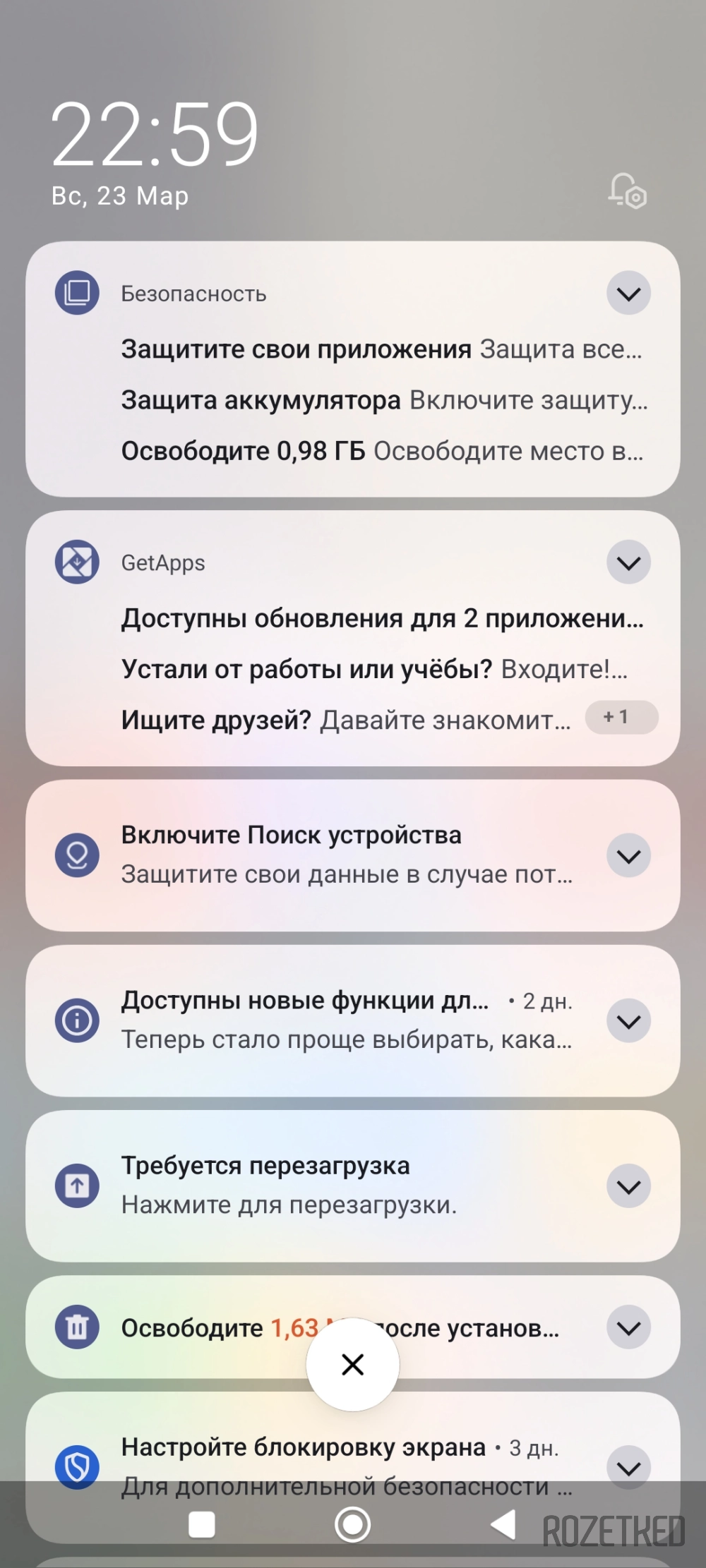The height and width of the screenshot is (1568, 706).
Task: Expand the Включите Поиск устройства notification
Action: (628, 856)
